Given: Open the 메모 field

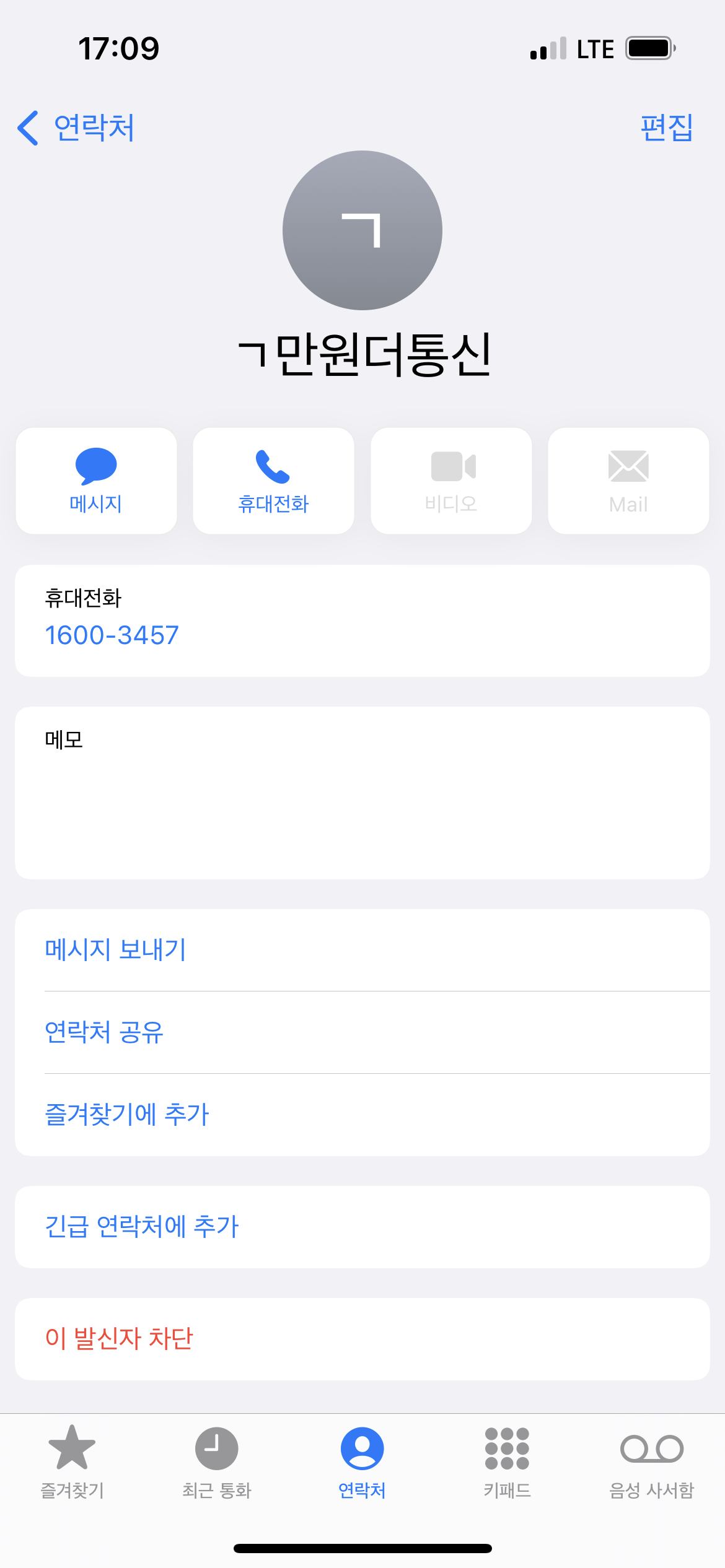Looking at the screenshot, I should click(362, 793).
